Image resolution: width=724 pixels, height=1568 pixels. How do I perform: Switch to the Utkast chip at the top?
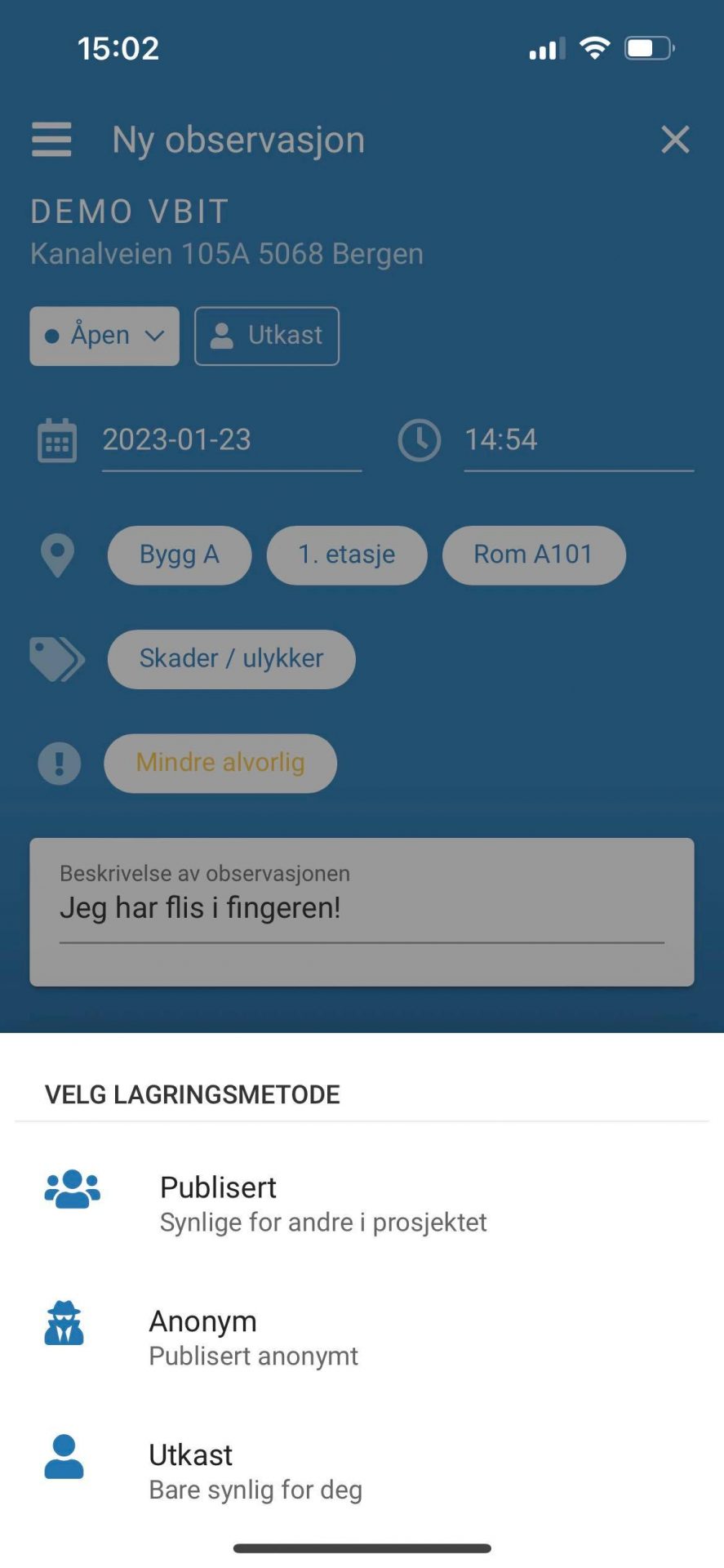(x=267, y=336)
